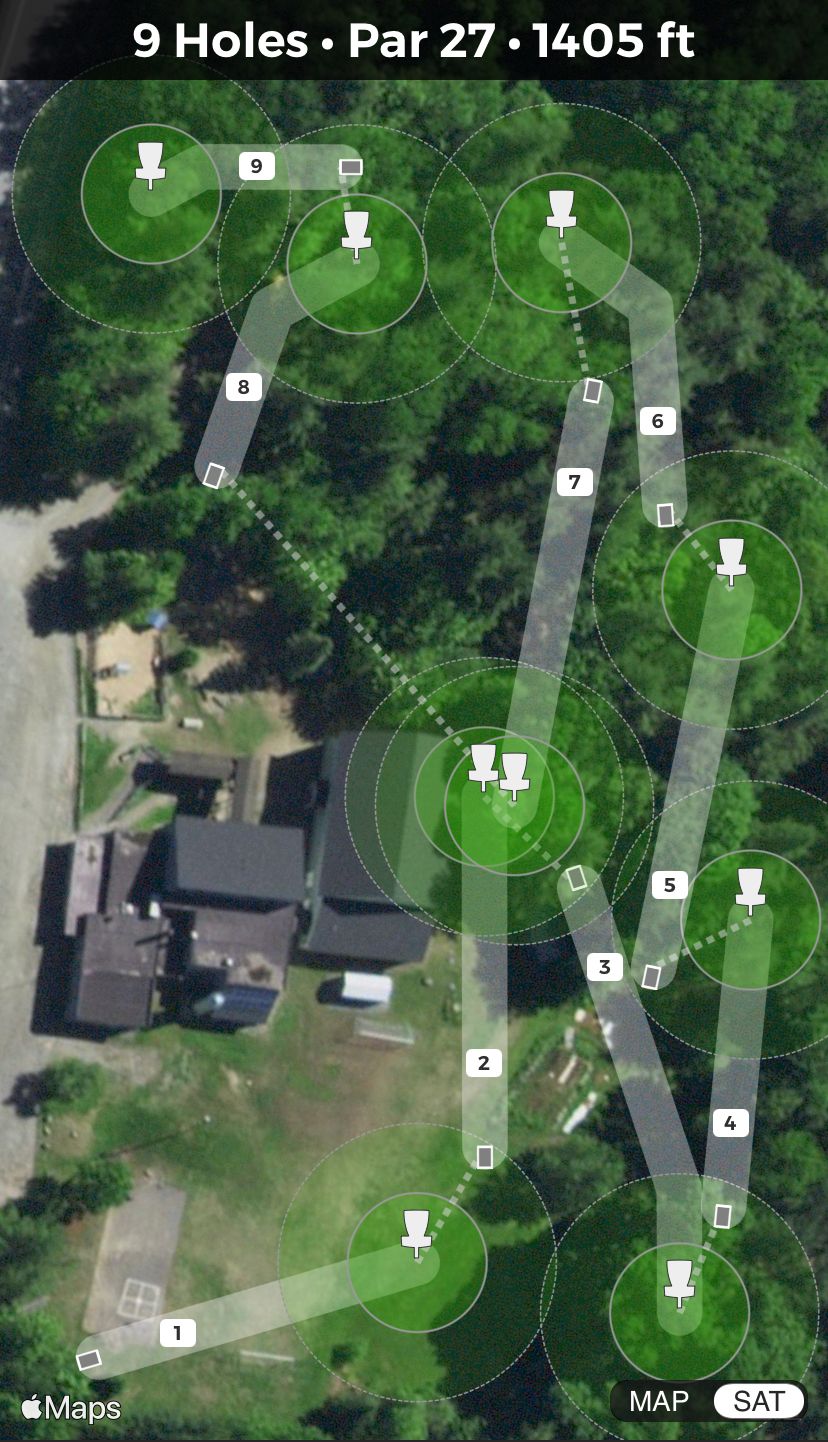Select the SAT satellite view
Viewport: 828px width, 1442px height.
coord(759,1402)
